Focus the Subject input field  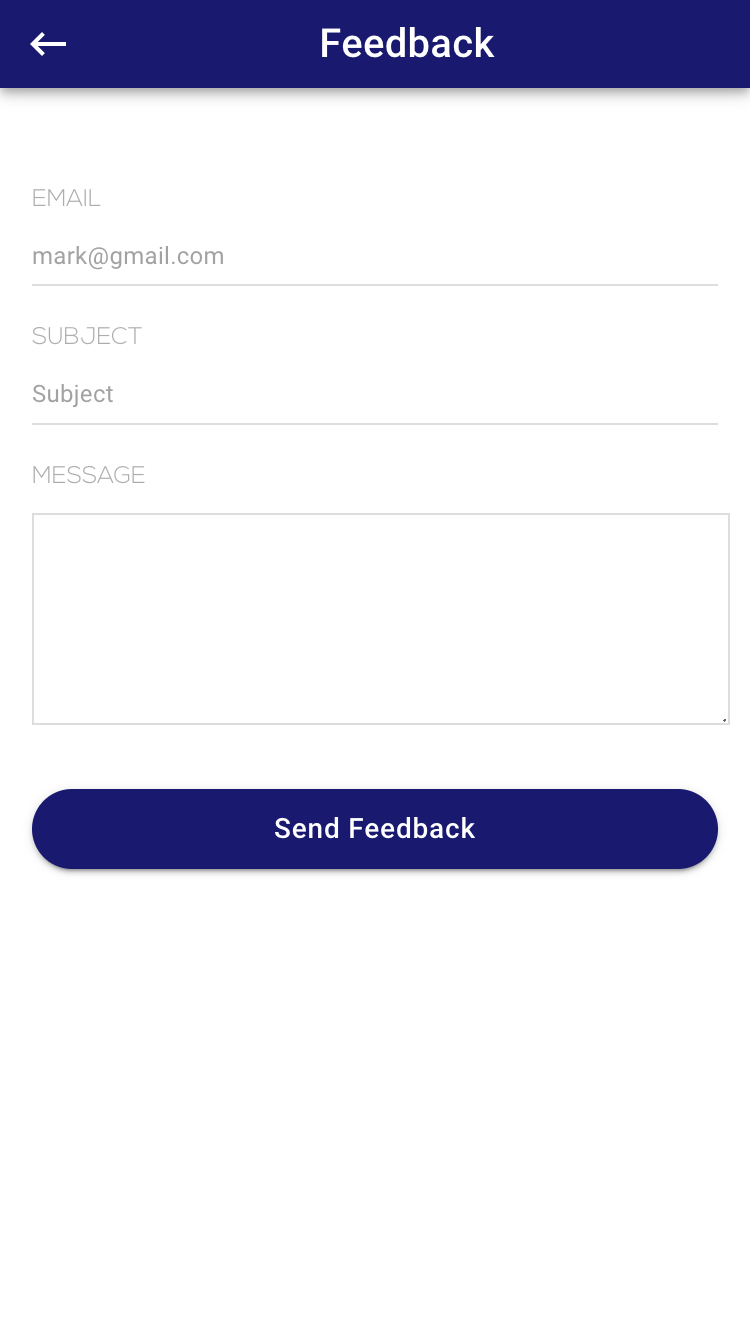(375, 394)
